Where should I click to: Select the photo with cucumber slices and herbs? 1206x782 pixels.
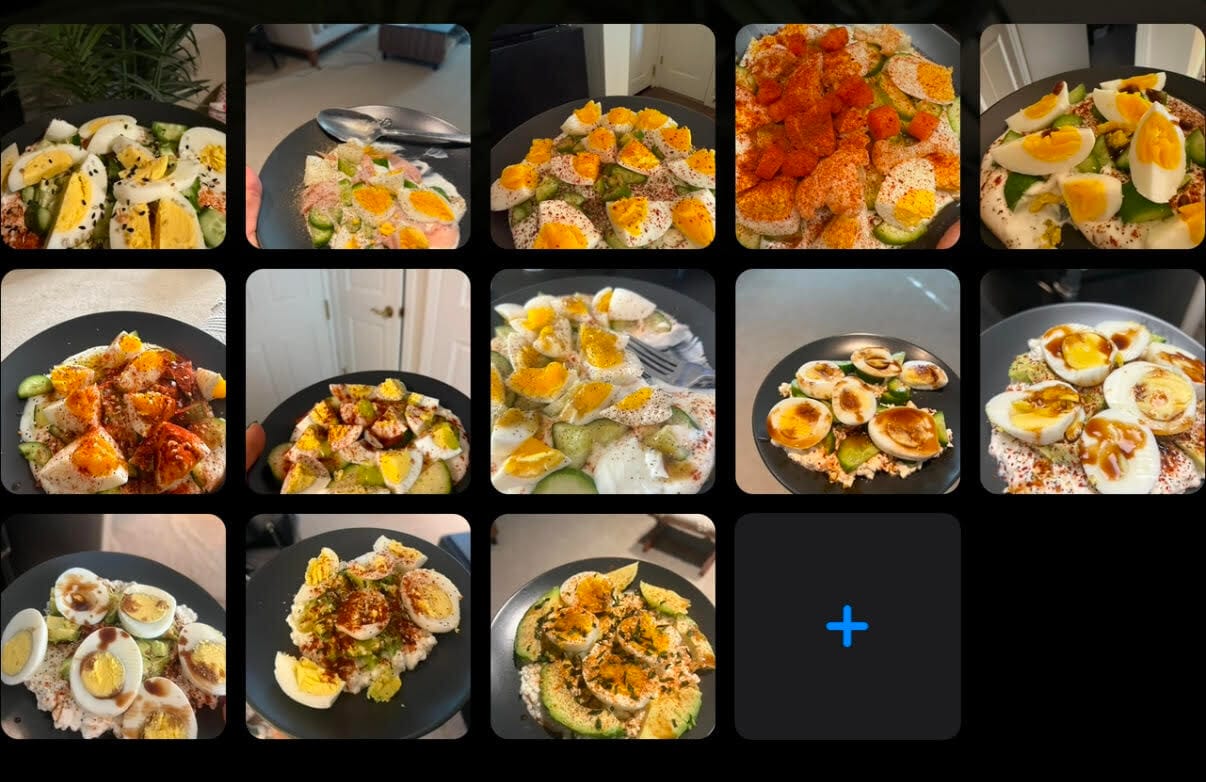(602, 626)
